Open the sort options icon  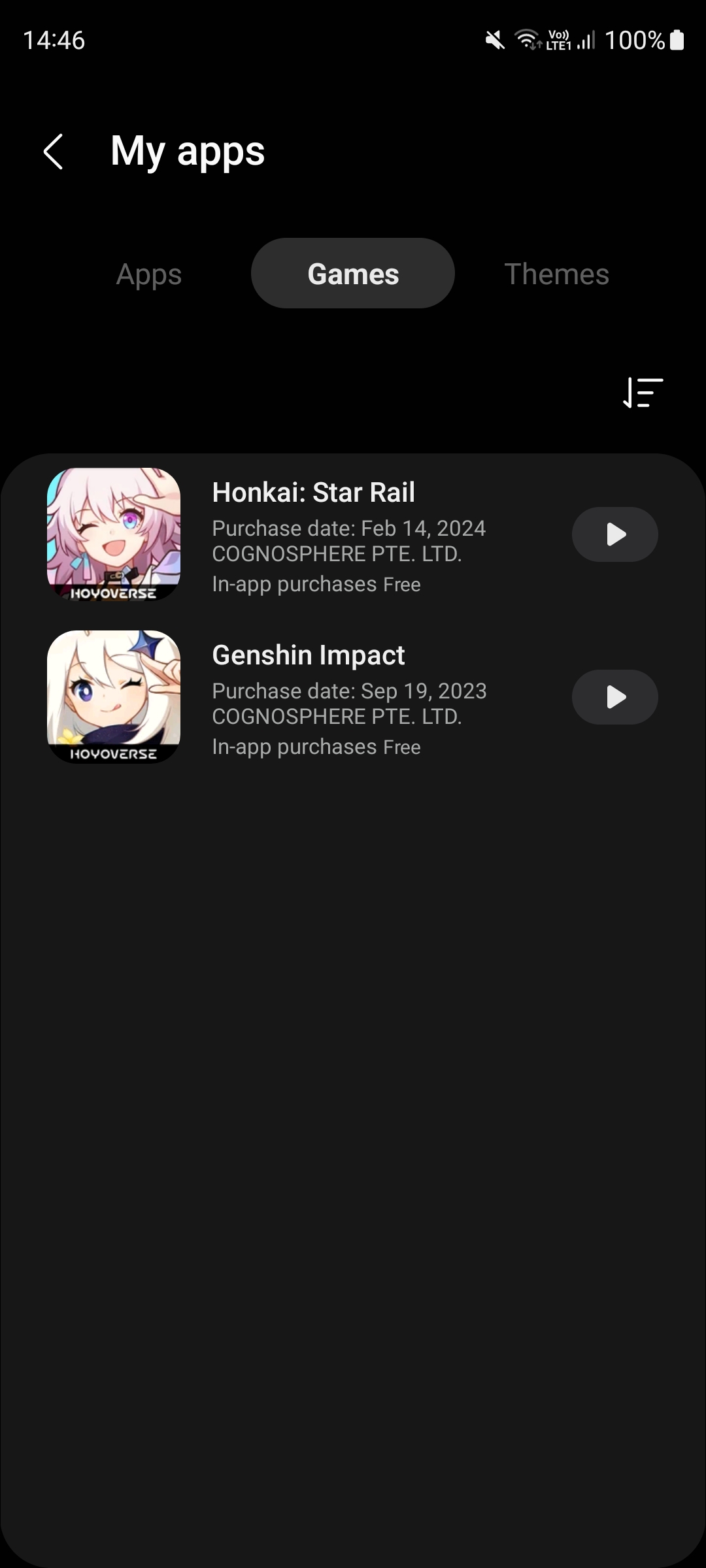pos(643,393)
